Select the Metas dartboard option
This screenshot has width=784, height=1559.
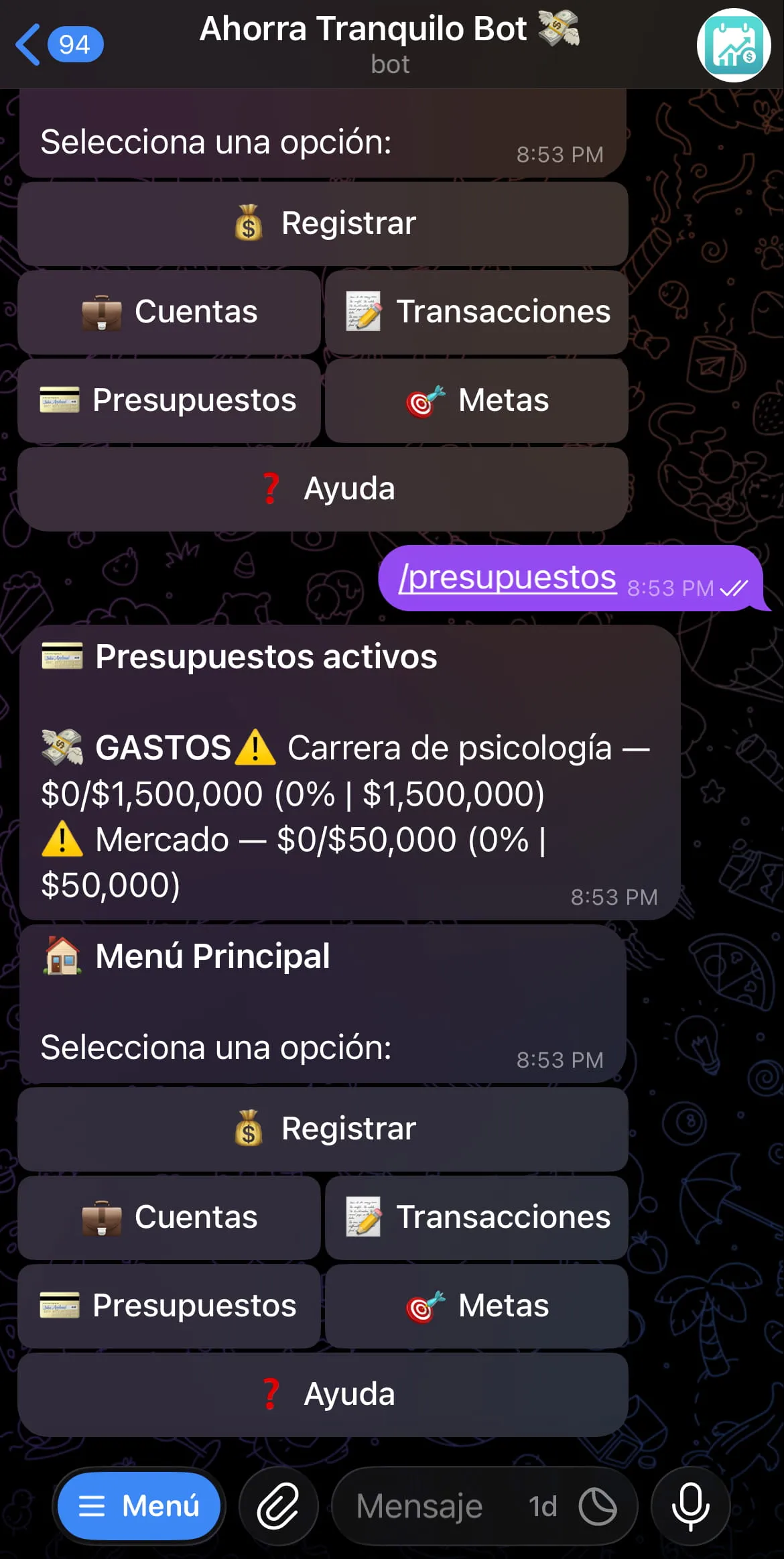pos(476,401)
